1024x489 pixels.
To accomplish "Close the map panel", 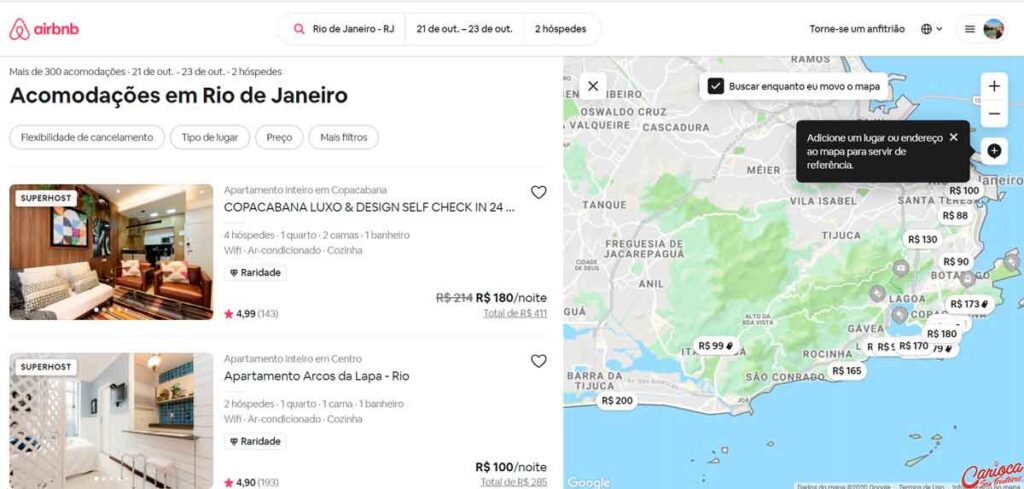I will coord(593,86).
